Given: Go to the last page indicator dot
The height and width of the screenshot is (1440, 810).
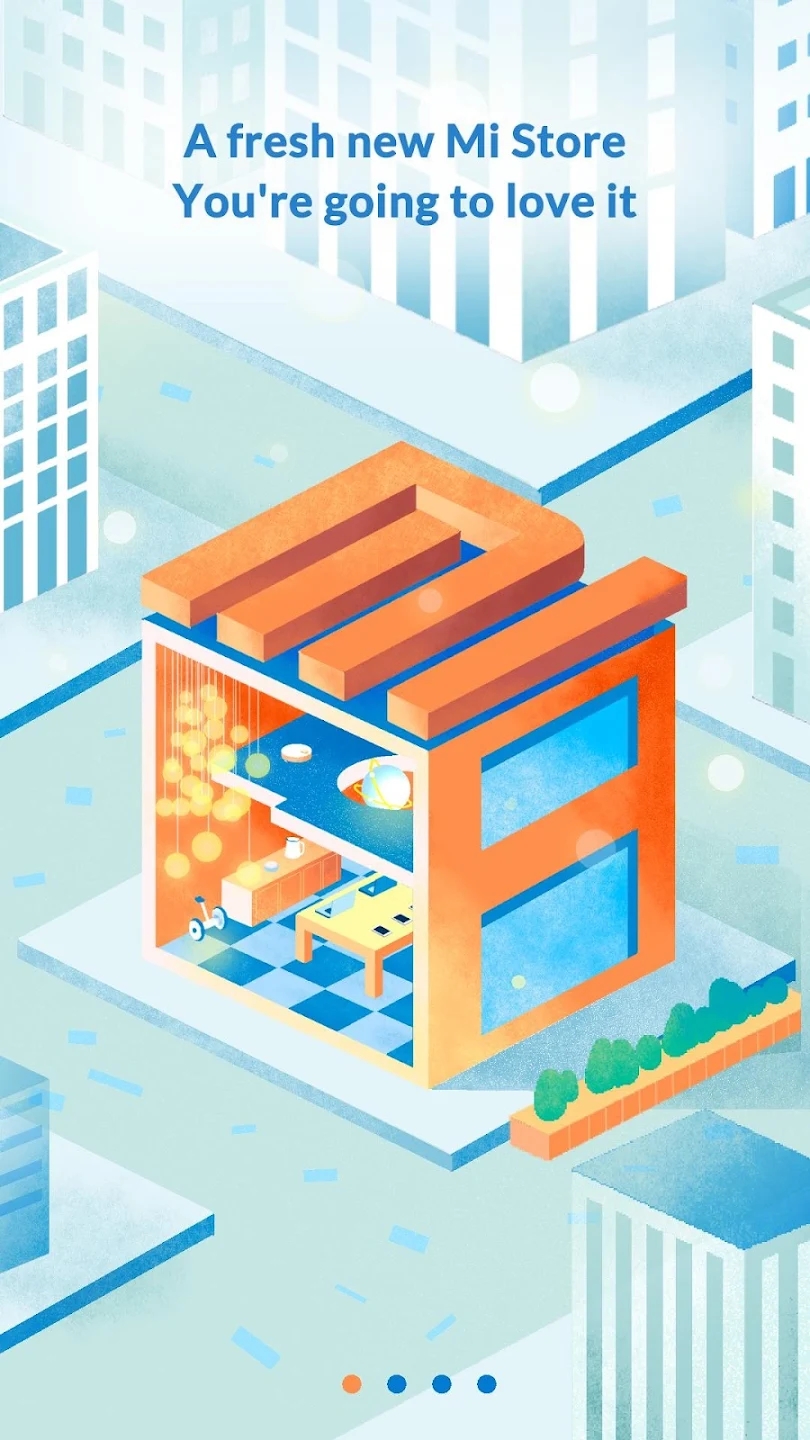Looking at the screenshot, I should tap(487, 1384).
